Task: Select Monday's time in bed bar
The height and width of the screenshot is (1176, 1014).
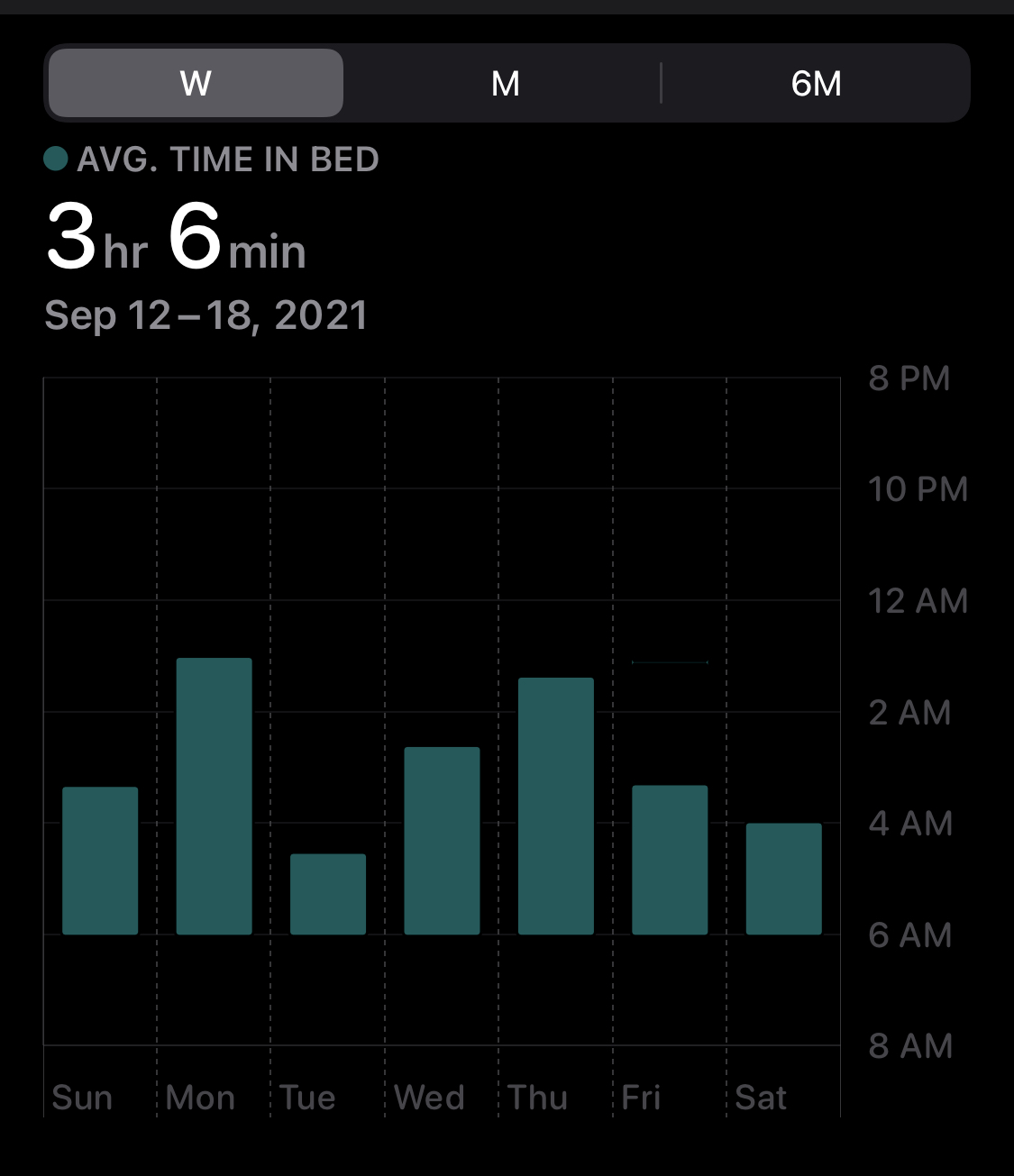Action: click(214, 796)
